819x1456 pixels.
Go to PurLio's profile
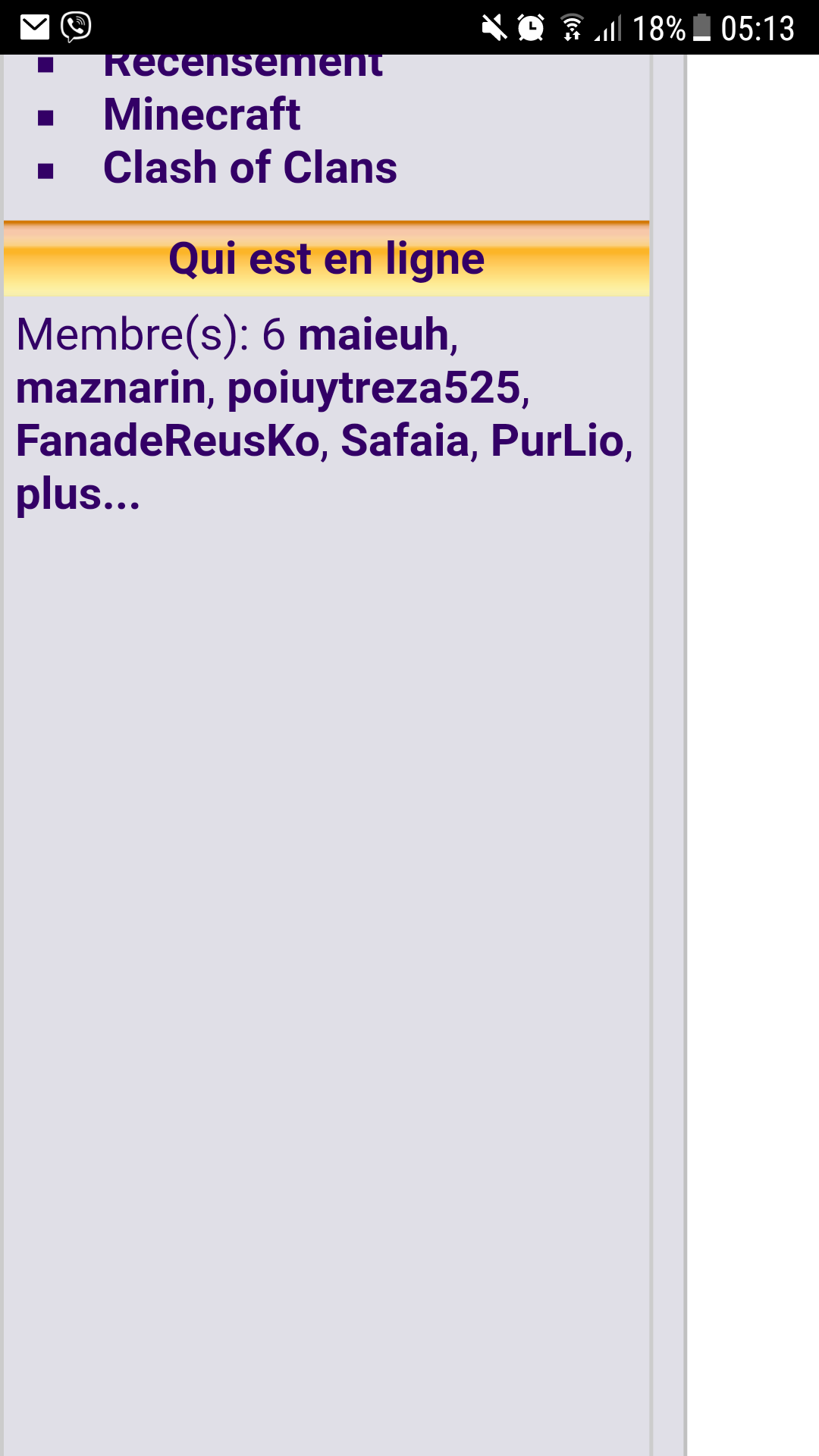pos(557,441)
